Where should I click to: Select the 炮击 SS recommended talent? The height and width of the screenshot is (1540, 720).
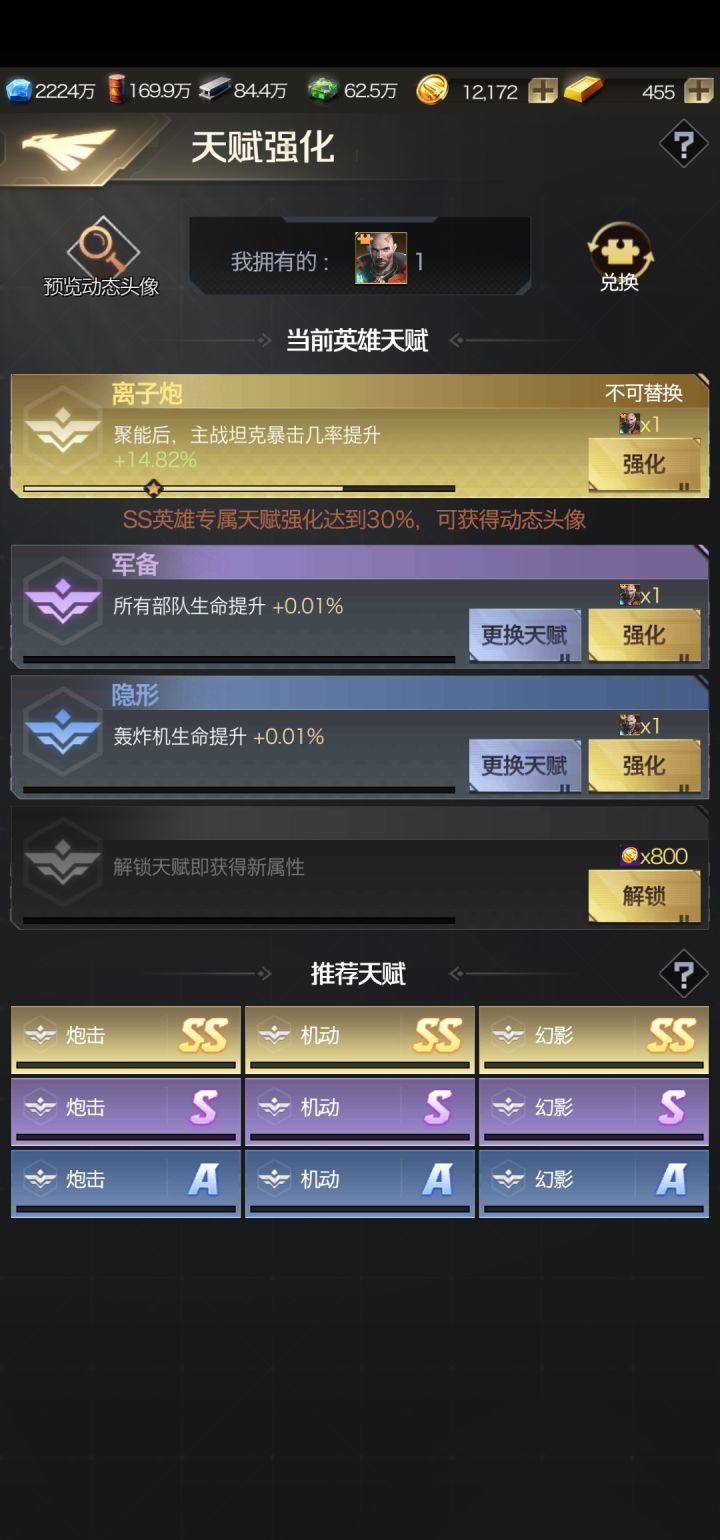(125, 1038)
